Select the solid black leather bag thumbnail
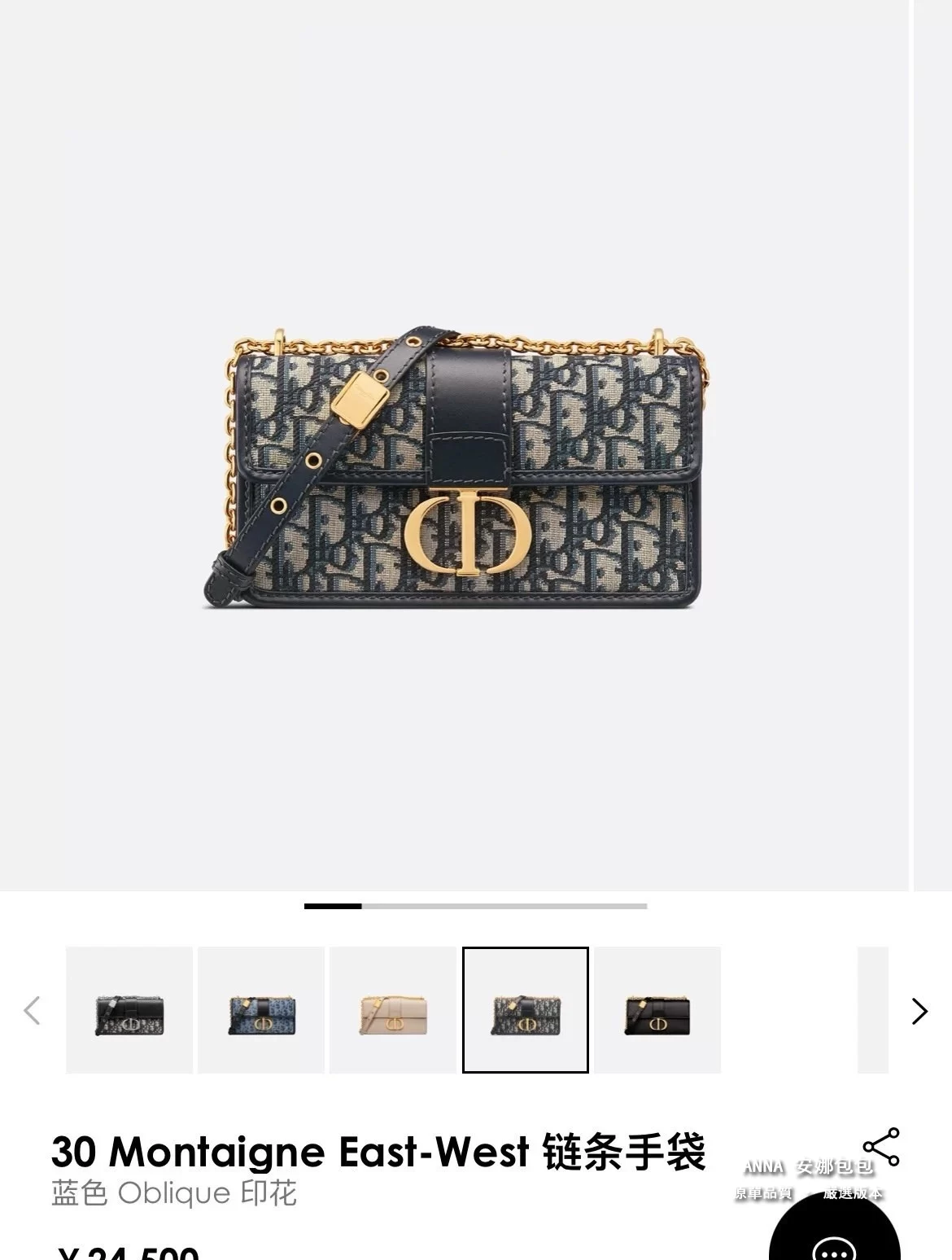The height and width of the screenshot is (1260, 952). [657, 1010]
